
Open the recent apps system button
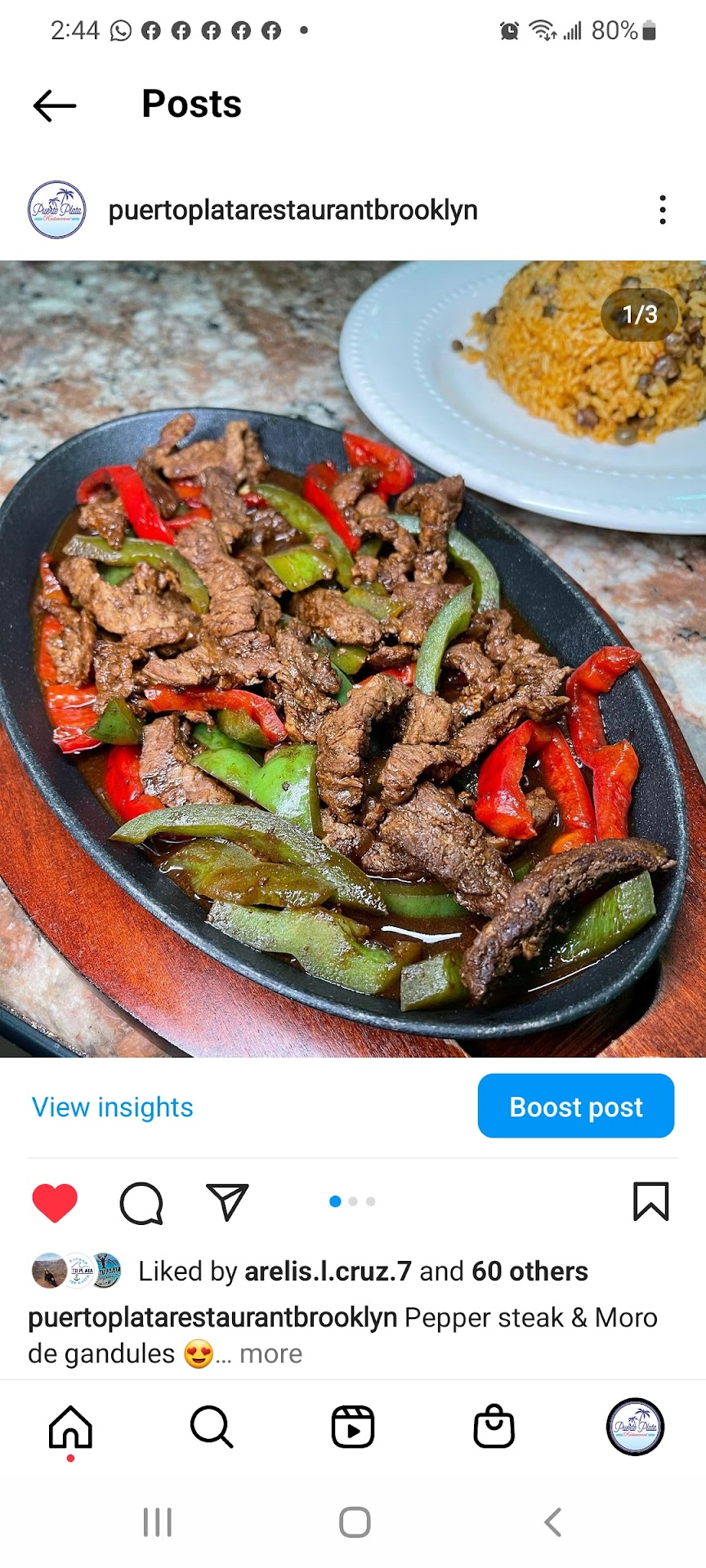157,1522
